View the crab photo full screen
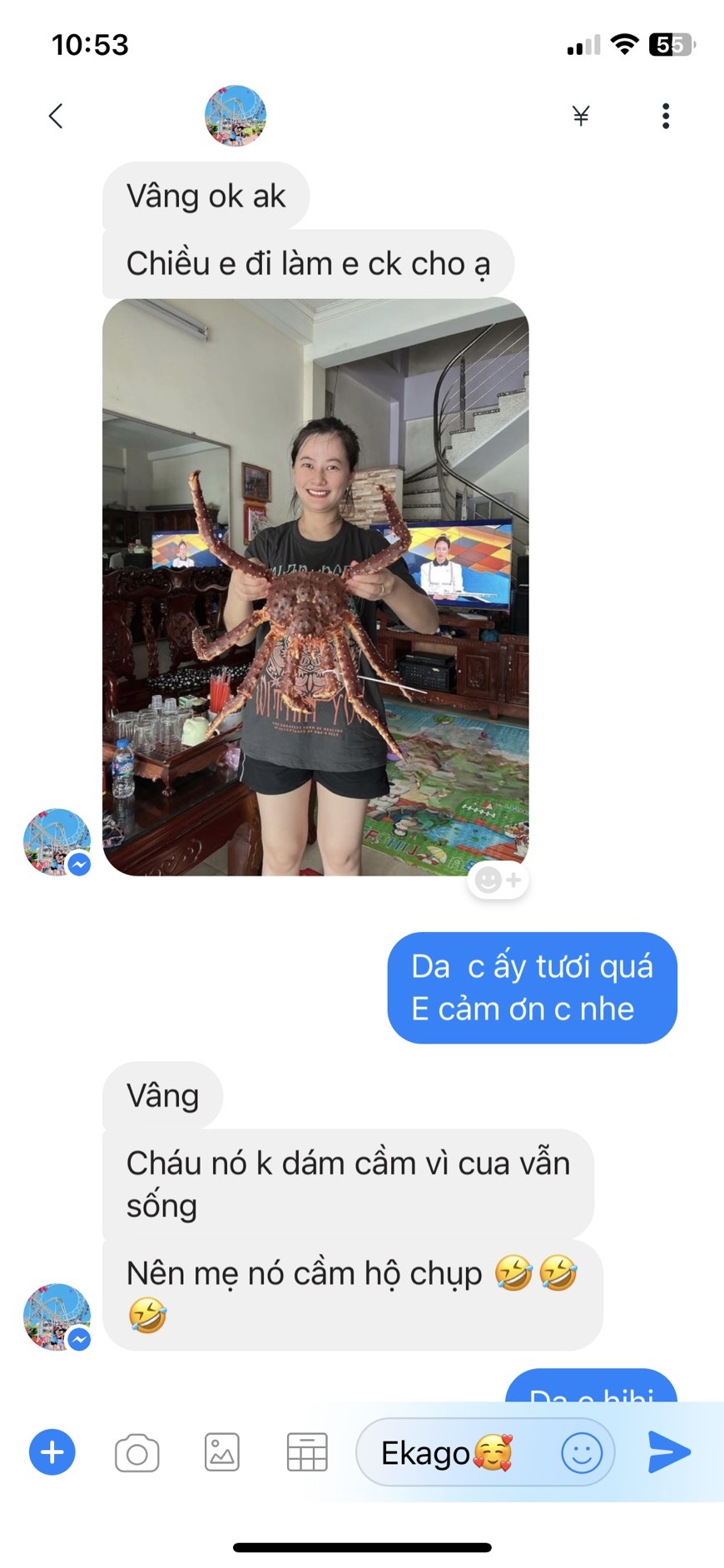The width and height of the screenshot is (724, 1568). (315, 586)
